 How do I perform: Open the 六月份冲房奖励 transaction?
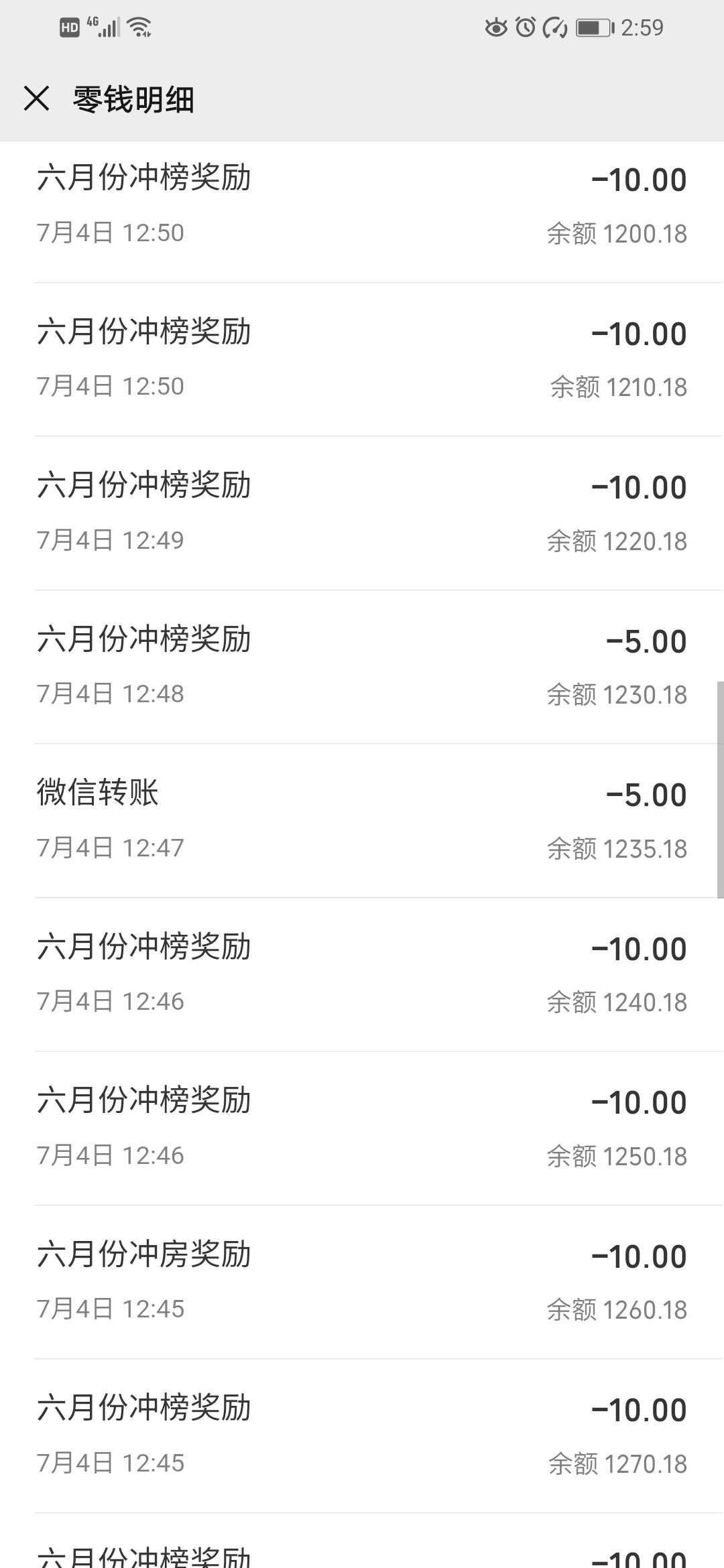(x=362, y=1283)
